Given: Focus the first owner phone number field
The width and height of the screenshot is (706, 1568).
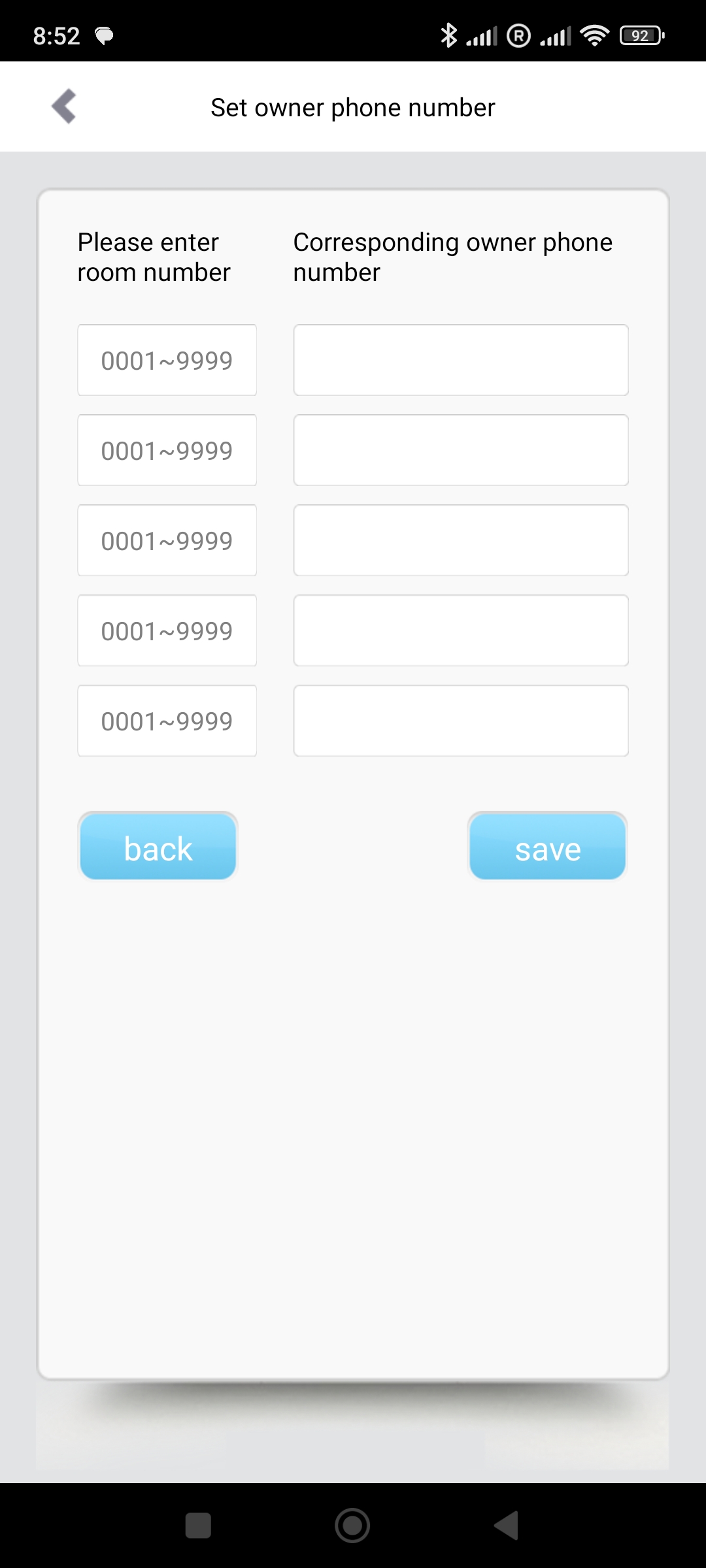Looking at the screenshot, I should tap(461, 360).
